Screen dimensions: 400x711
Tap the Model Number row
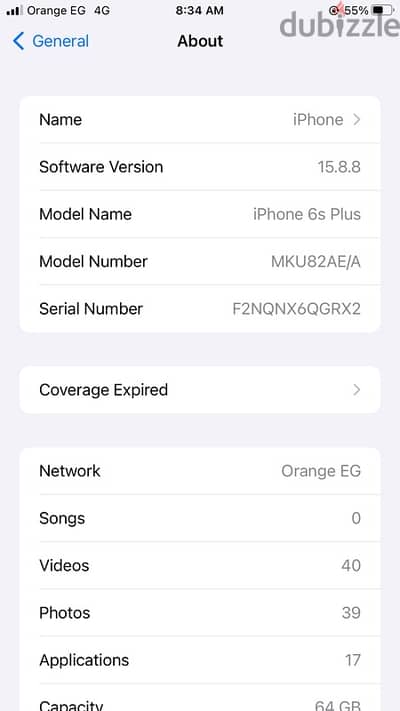point(200,262)
